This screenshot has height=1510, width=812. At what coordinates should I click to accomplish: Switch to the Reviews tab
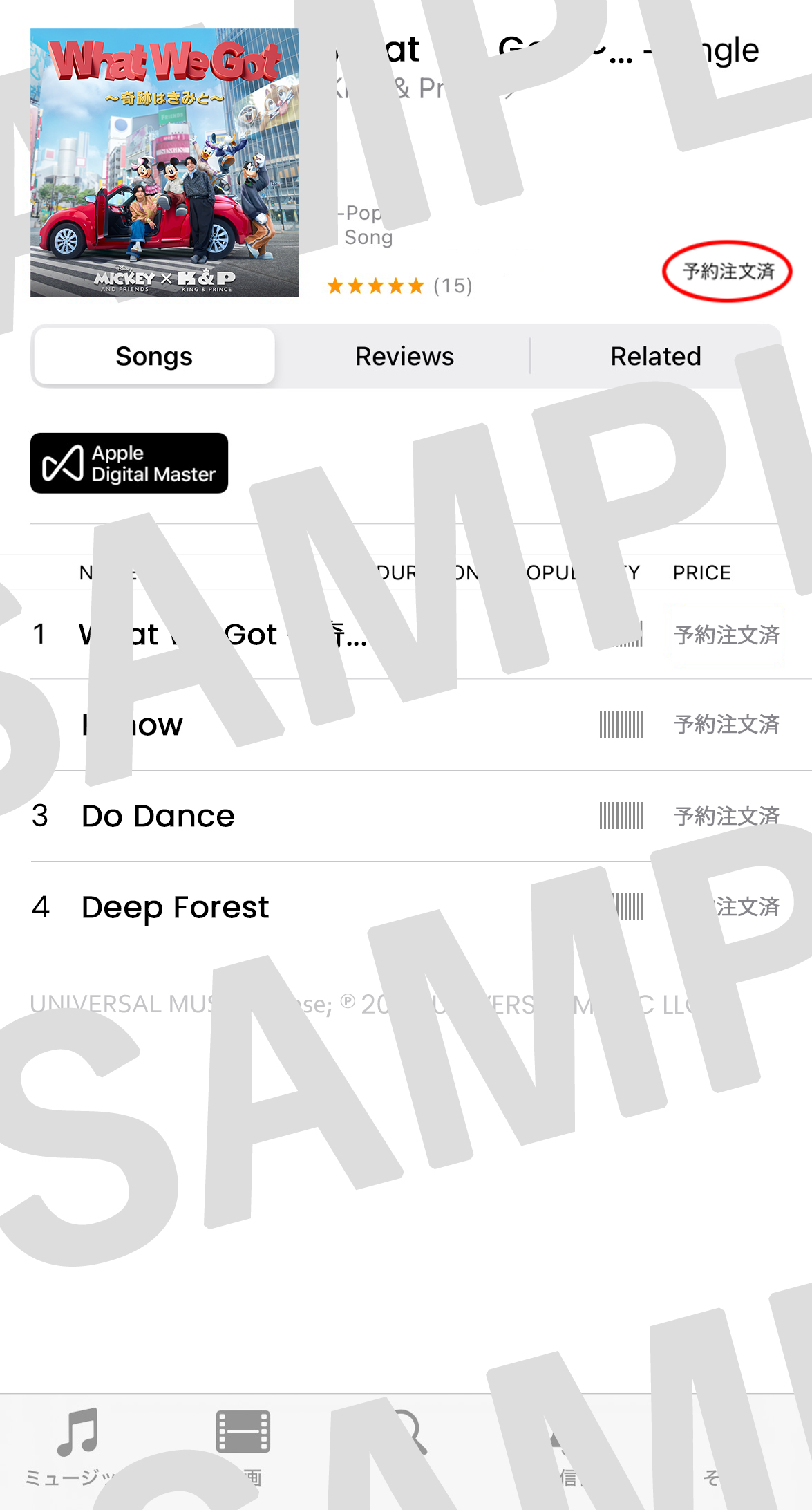[404, 357]
